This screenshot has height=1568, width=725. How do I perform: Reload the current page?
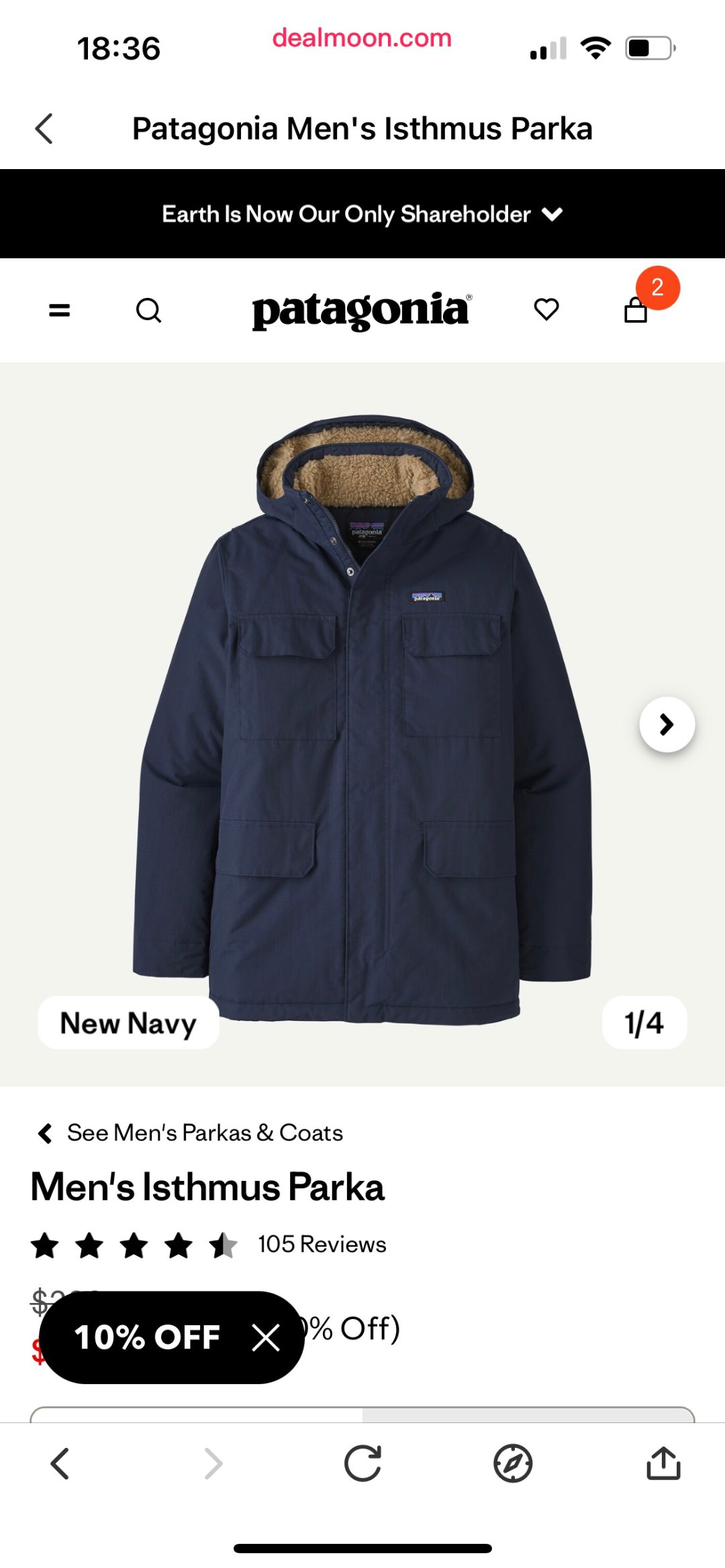pyautogui.click(x=362, y=1463)
